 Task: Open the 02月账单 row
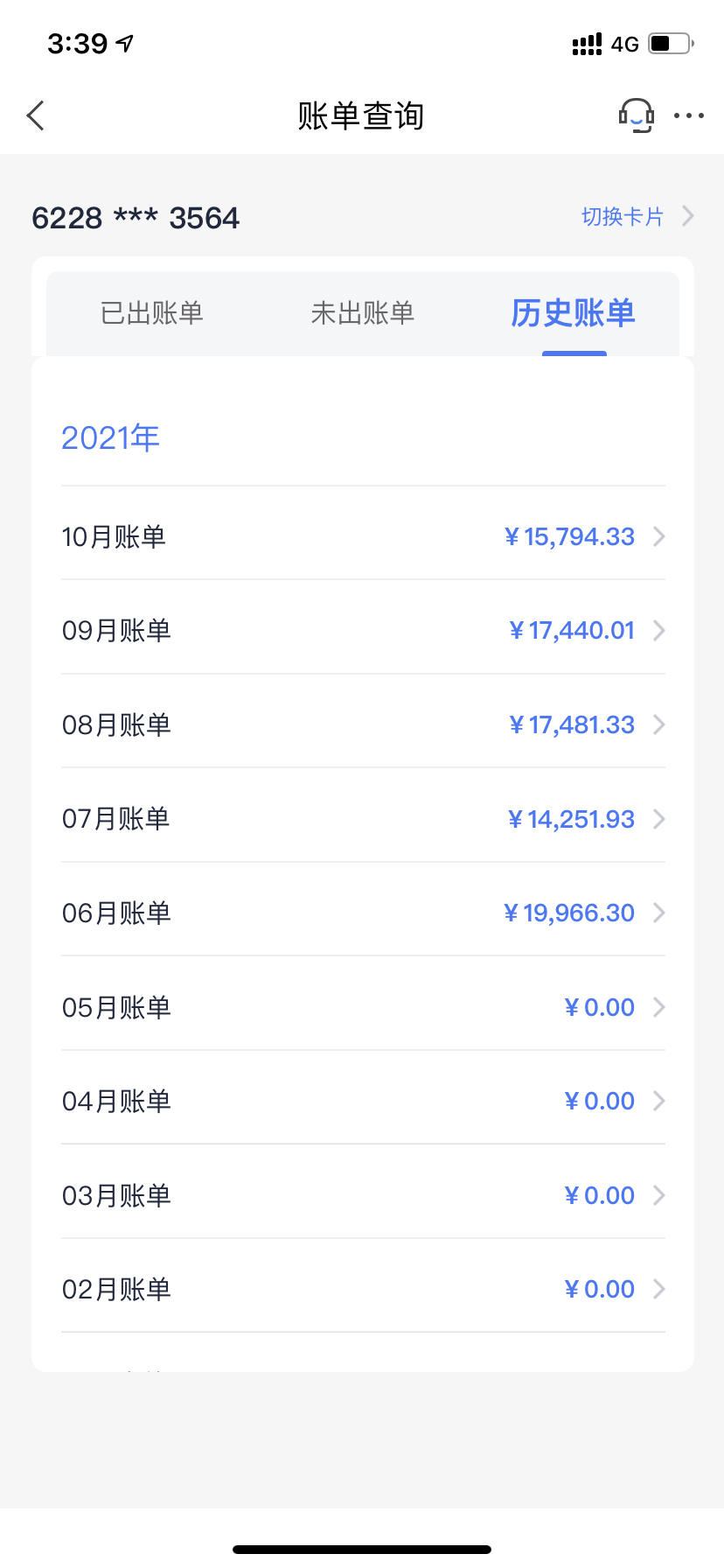click(363, 1290)
